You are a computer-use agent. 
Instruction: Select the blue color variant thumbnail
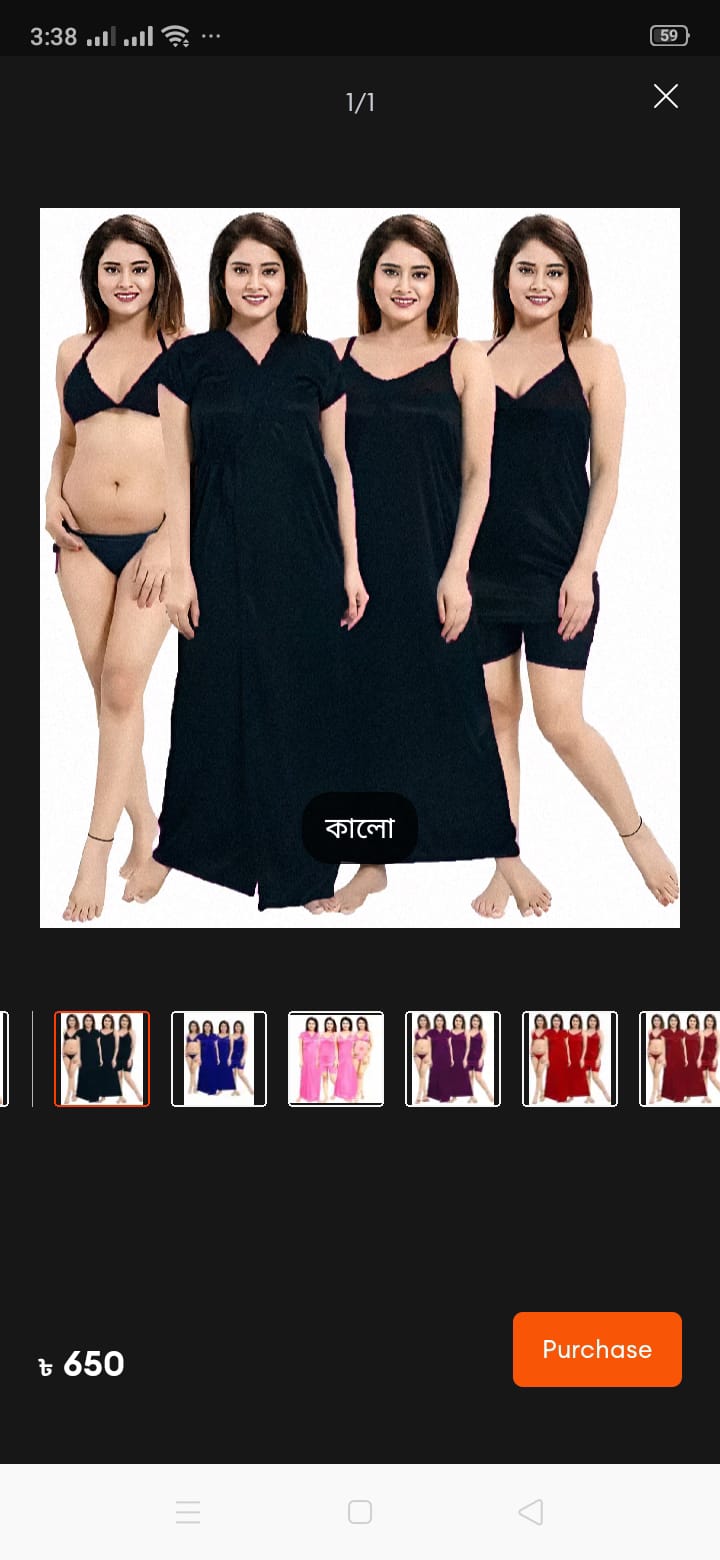[x=219, y=1058]
